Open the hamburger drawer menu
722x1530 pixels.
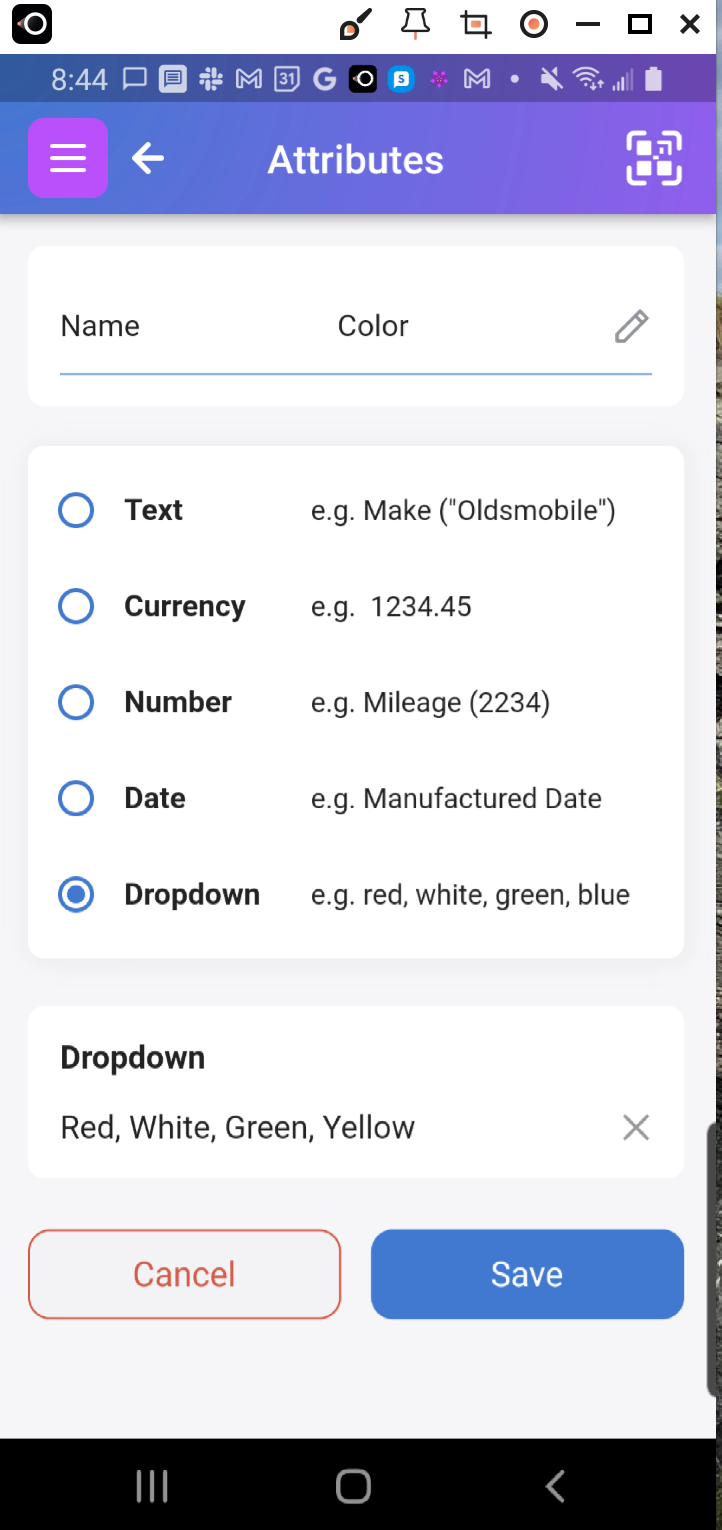pos(68,158)
